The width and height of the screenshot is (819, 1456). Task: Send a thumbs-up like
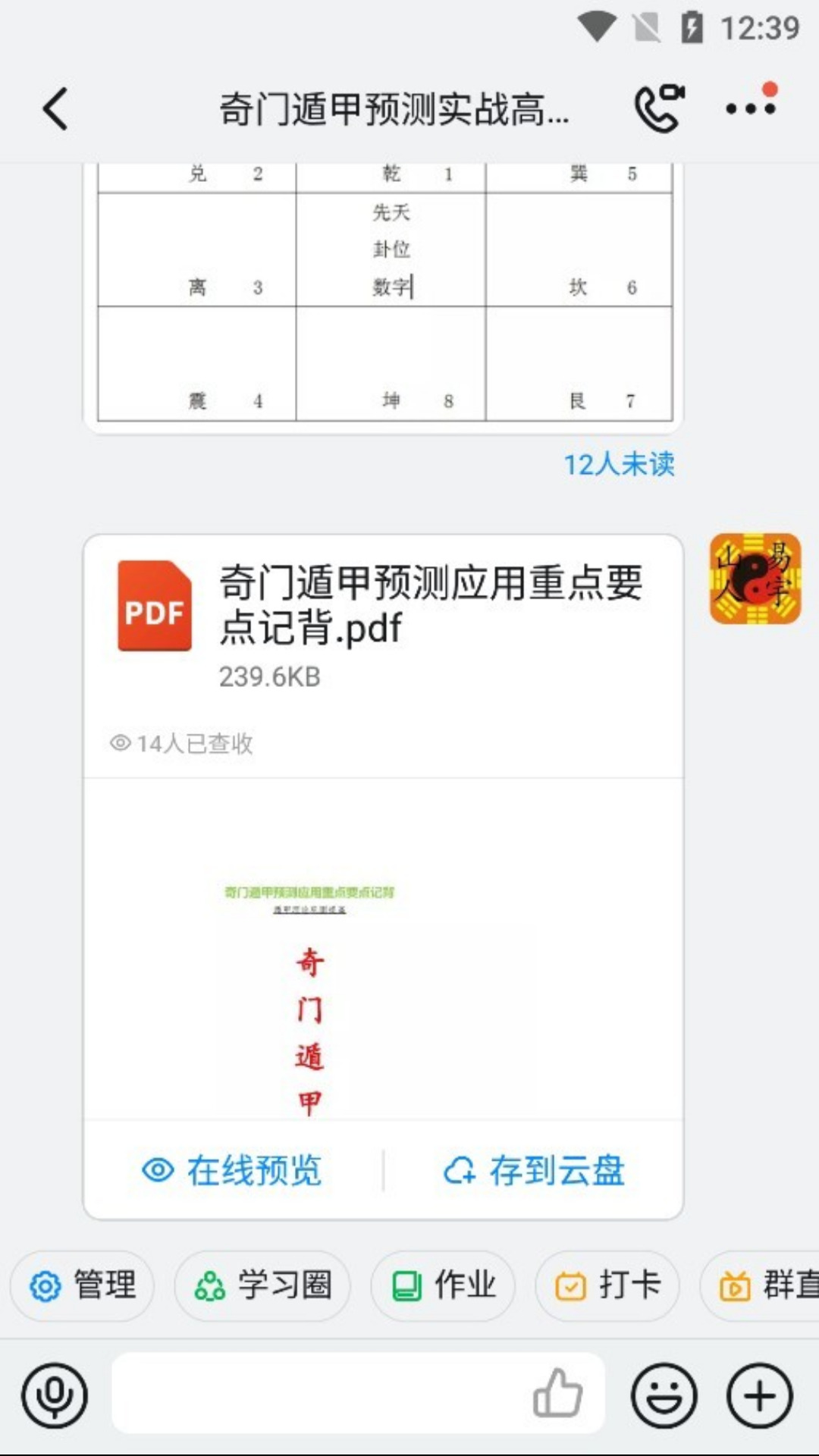558,1394
